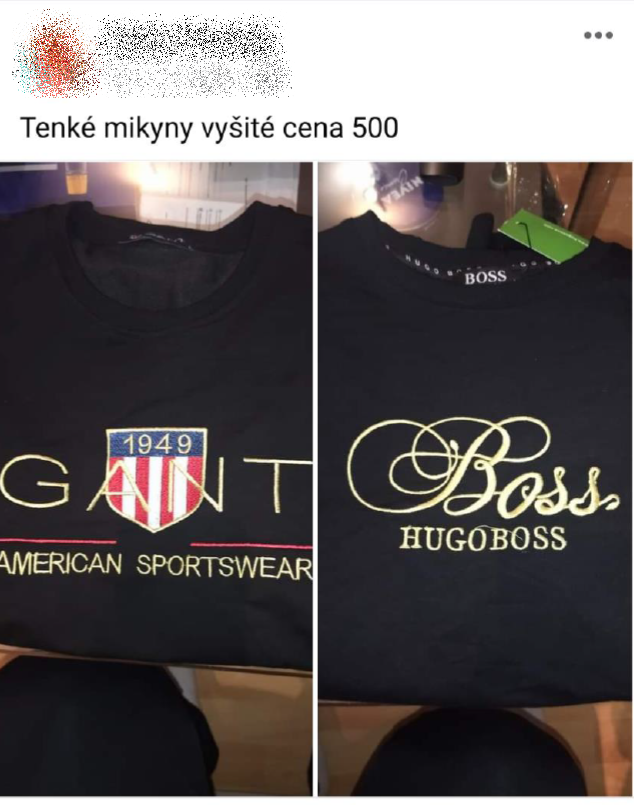Screen dimensions: 634x805
Task: Open the Hugo Boss sweatshirt photo
Action: pos(475,480)
